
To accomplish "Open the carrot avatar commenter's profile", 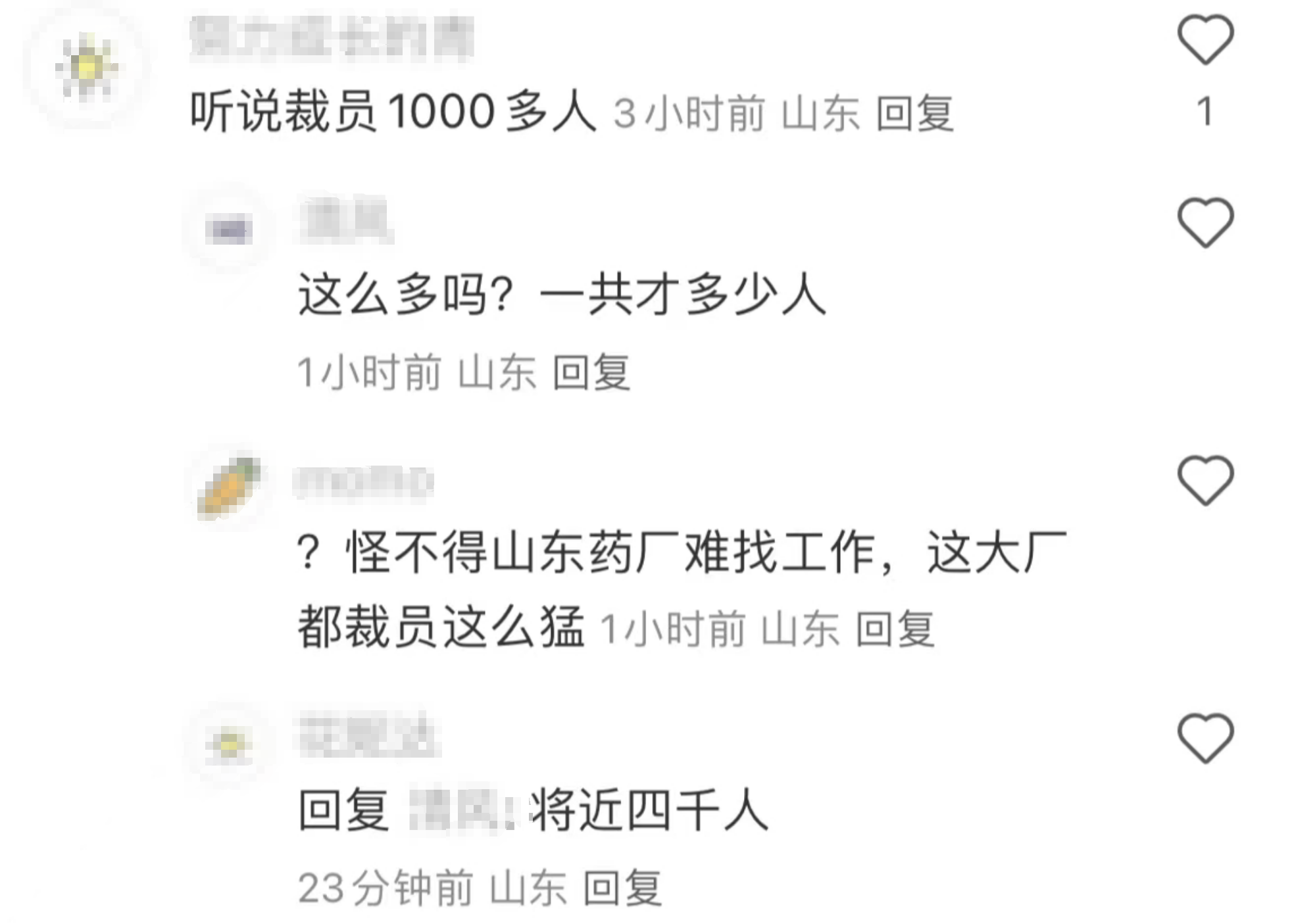I will coord(229,487).
